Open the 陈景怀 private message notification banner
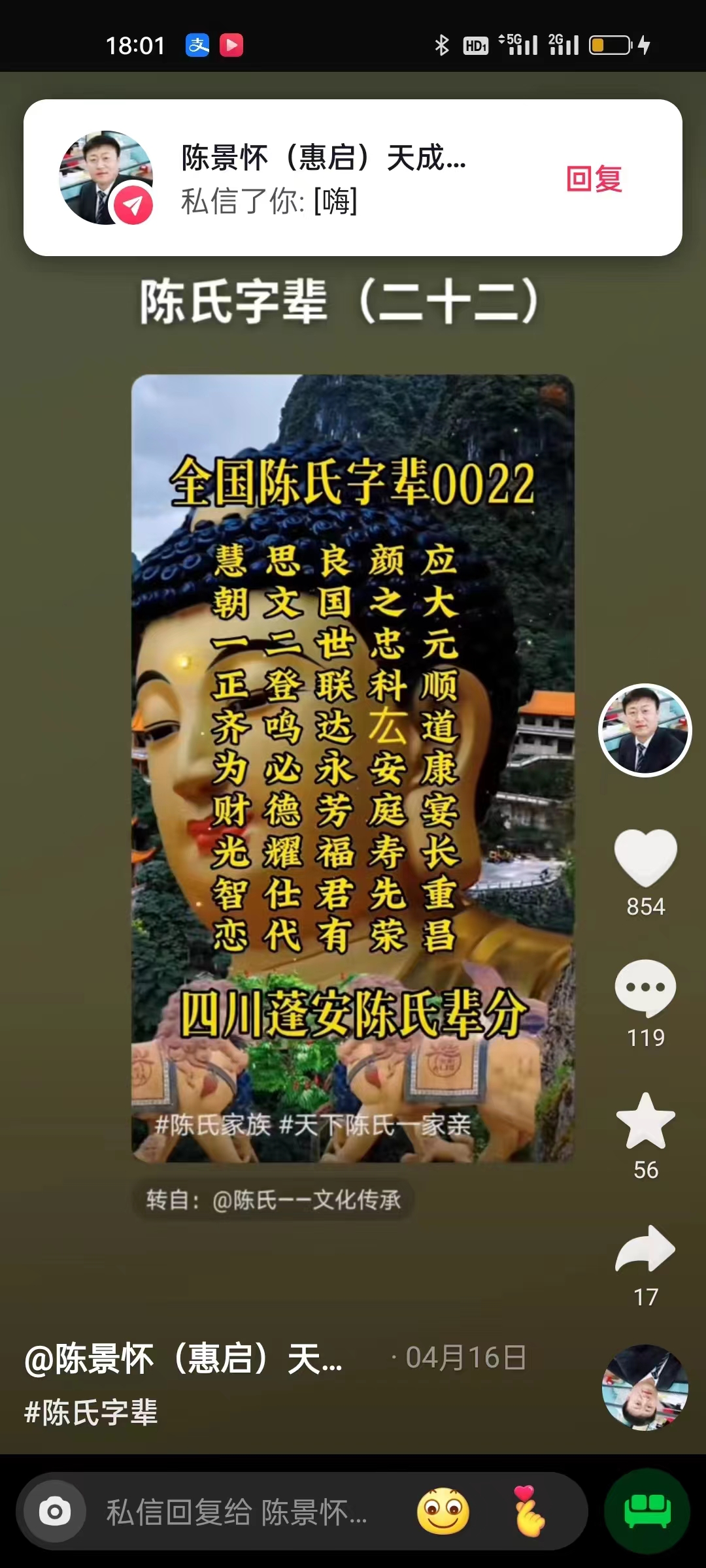This screenshot has height=1568, width=706. click(x=327, y=178)
